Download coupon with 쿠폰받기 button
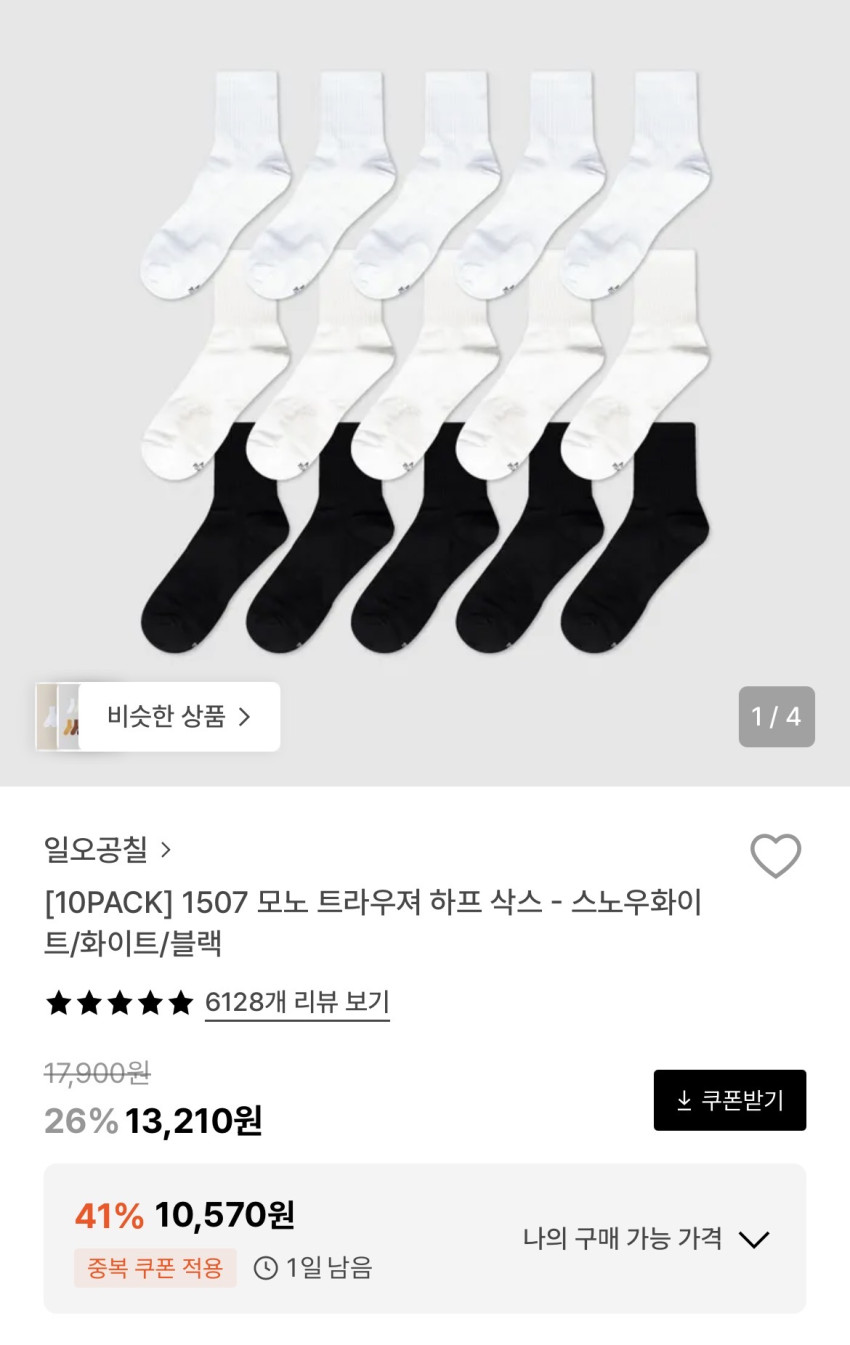The image size is (850, 1345). 729,1100
